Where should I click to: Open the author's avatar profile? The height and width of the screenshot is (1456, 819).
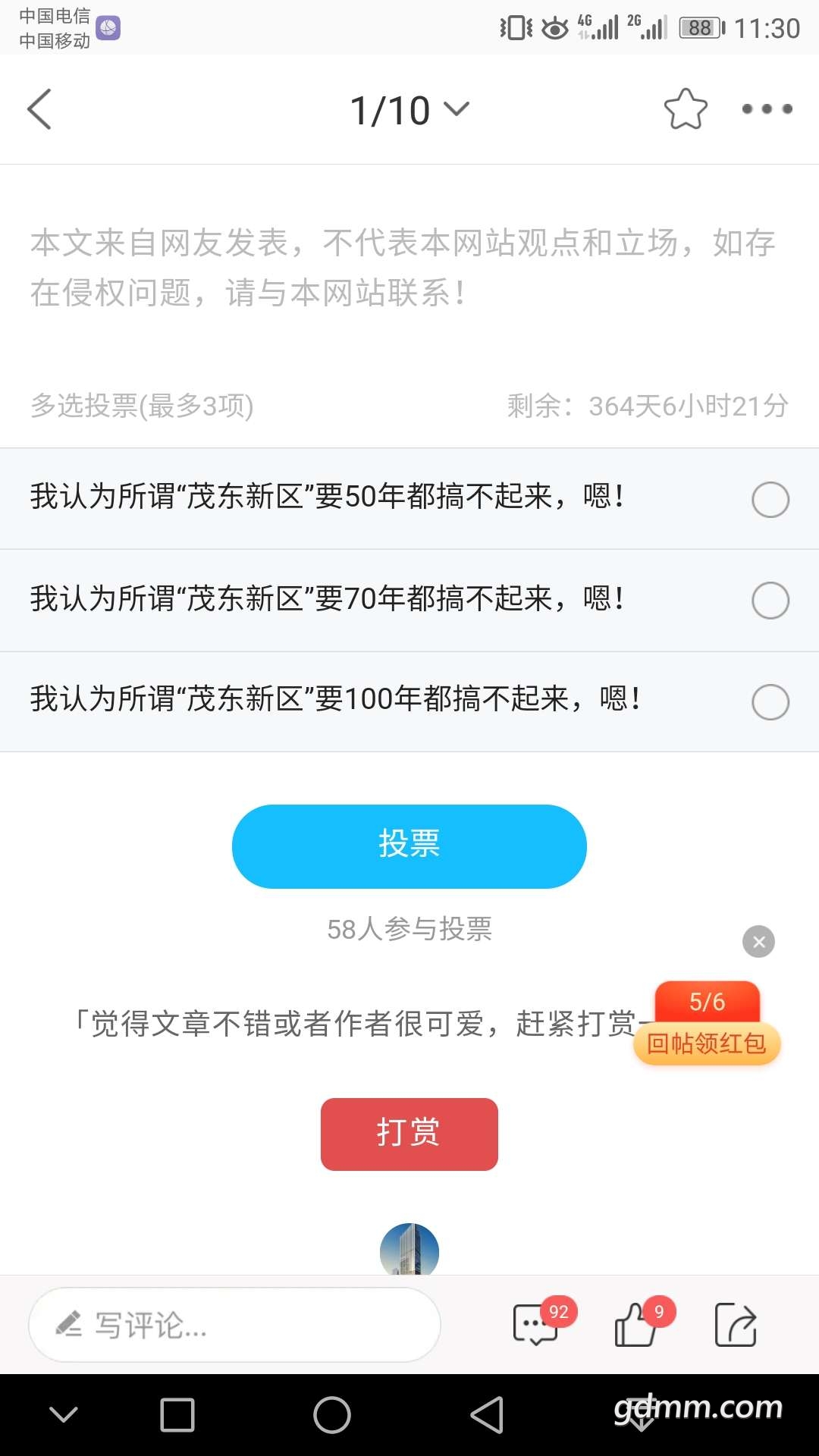[x=409, y=1250]
